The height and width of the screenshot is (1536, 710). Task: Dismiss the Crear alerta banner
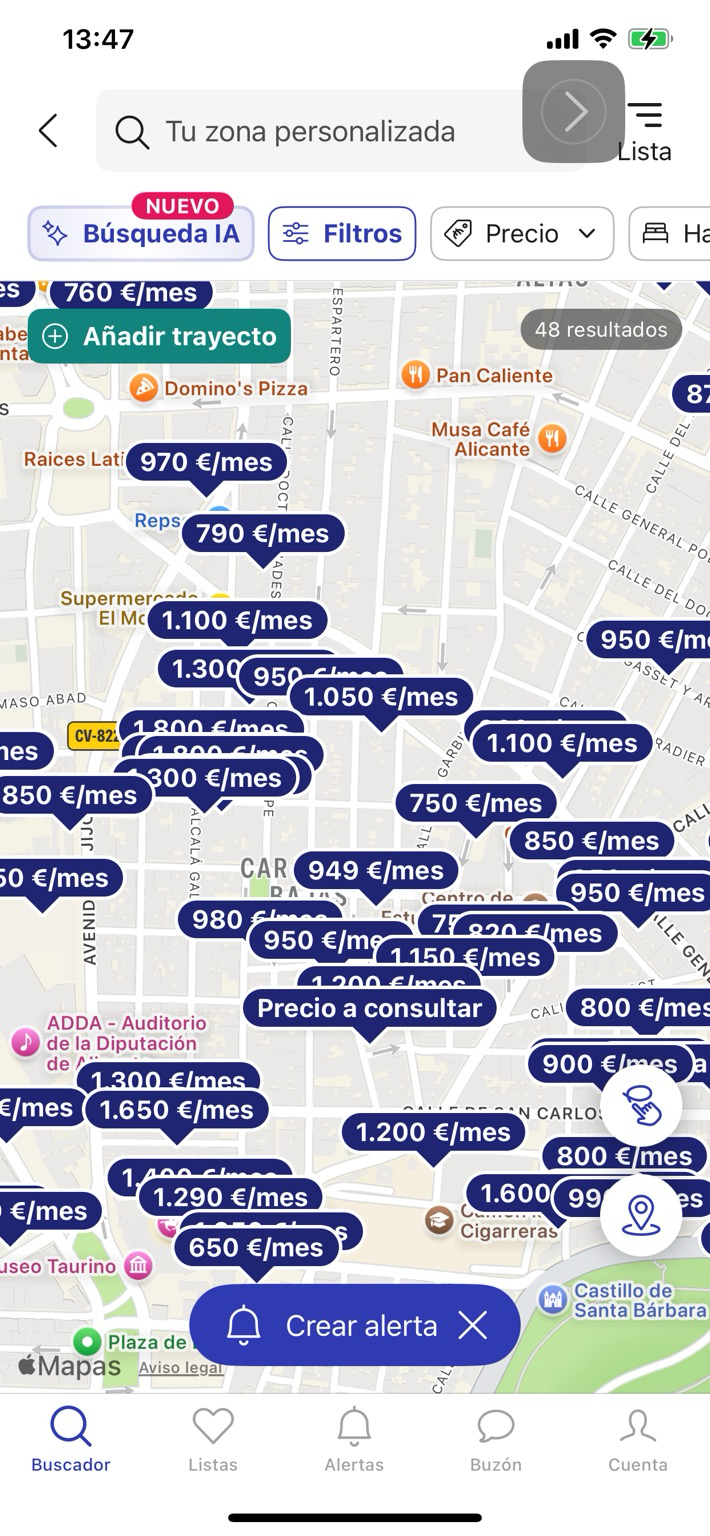473,1326
